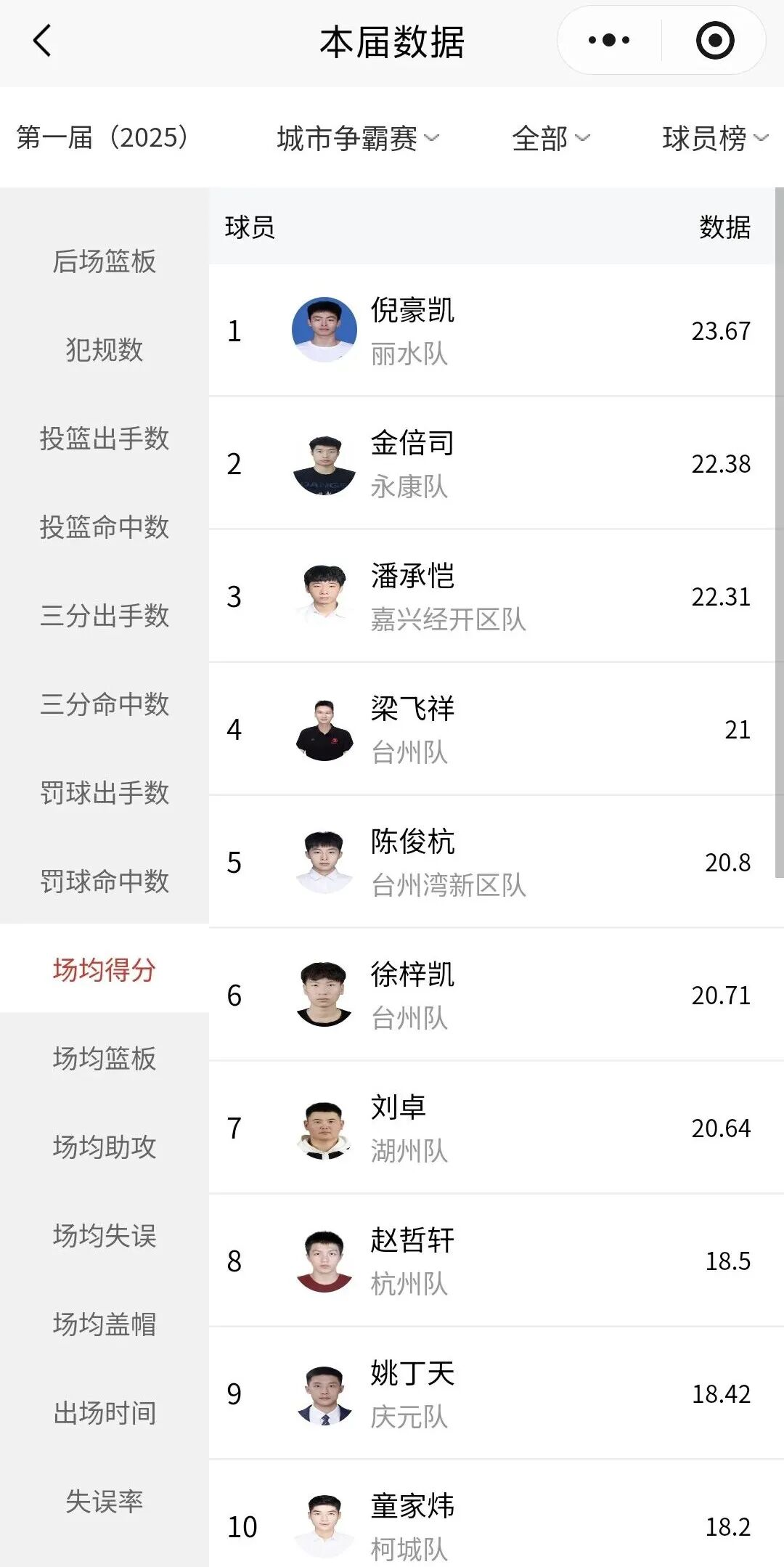Show the 场均盖帽 leaderboard
The image size is (784, 1567).
(105, 1324)
